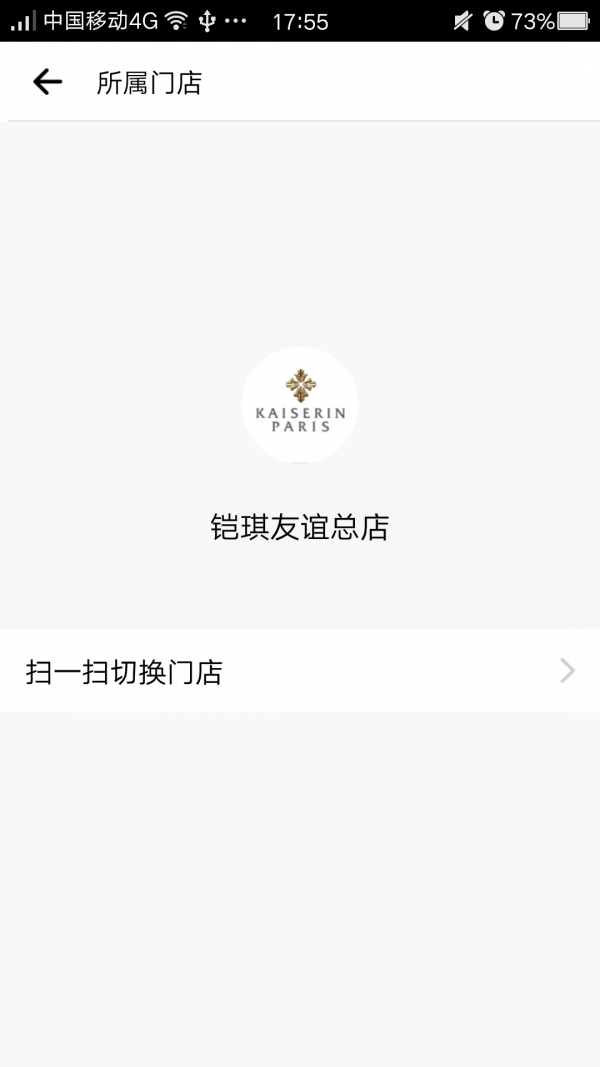Open 扫一扫切换门店 to switch stores

coord(300,671)
